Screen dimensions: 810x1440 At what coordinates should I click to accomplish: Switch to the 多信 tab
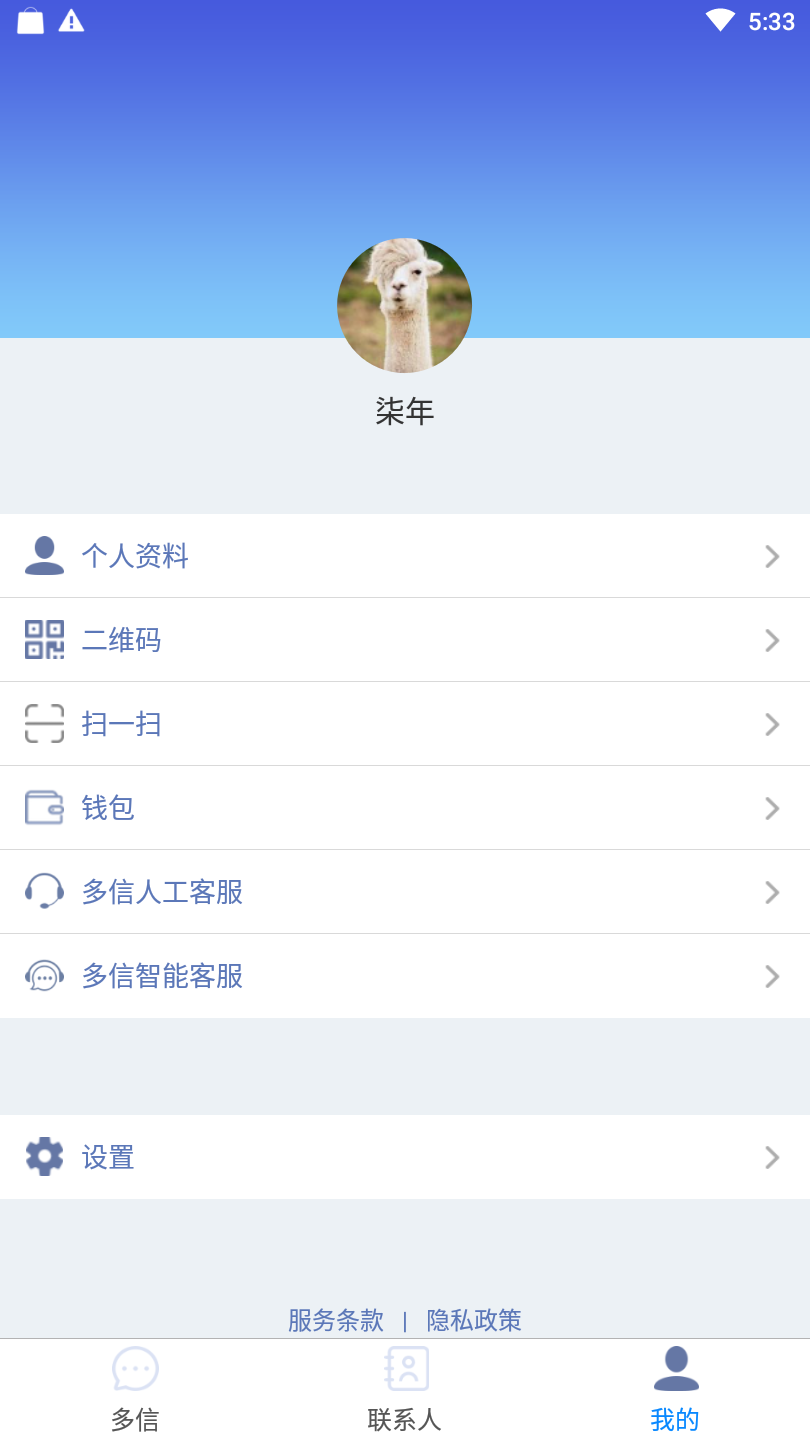coord(135,1390)
